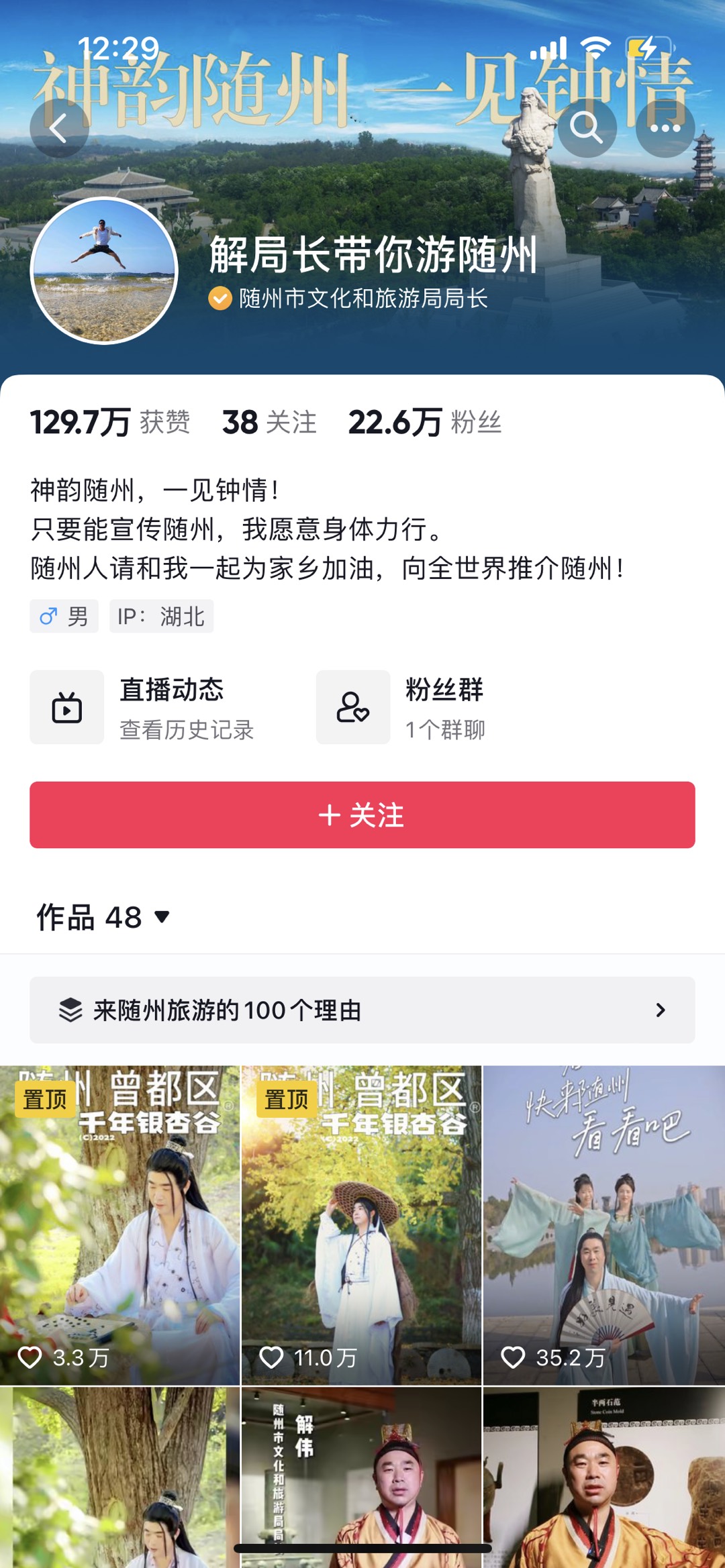This screenshot has width=725, height=1568.
Task: Open the 38 关注 following list
Action: coord(269,423)
